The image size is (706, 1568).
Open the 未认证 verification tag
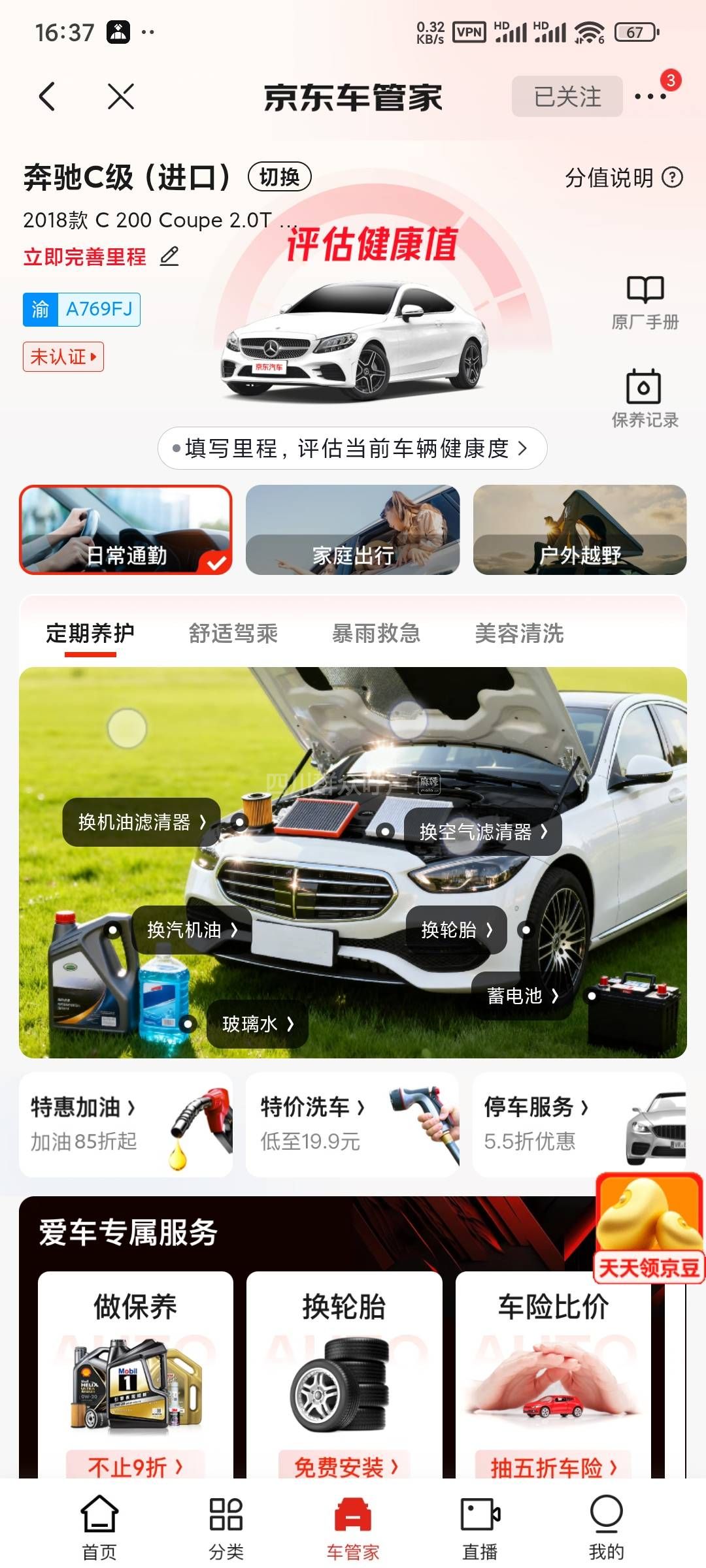pos(63,357)
